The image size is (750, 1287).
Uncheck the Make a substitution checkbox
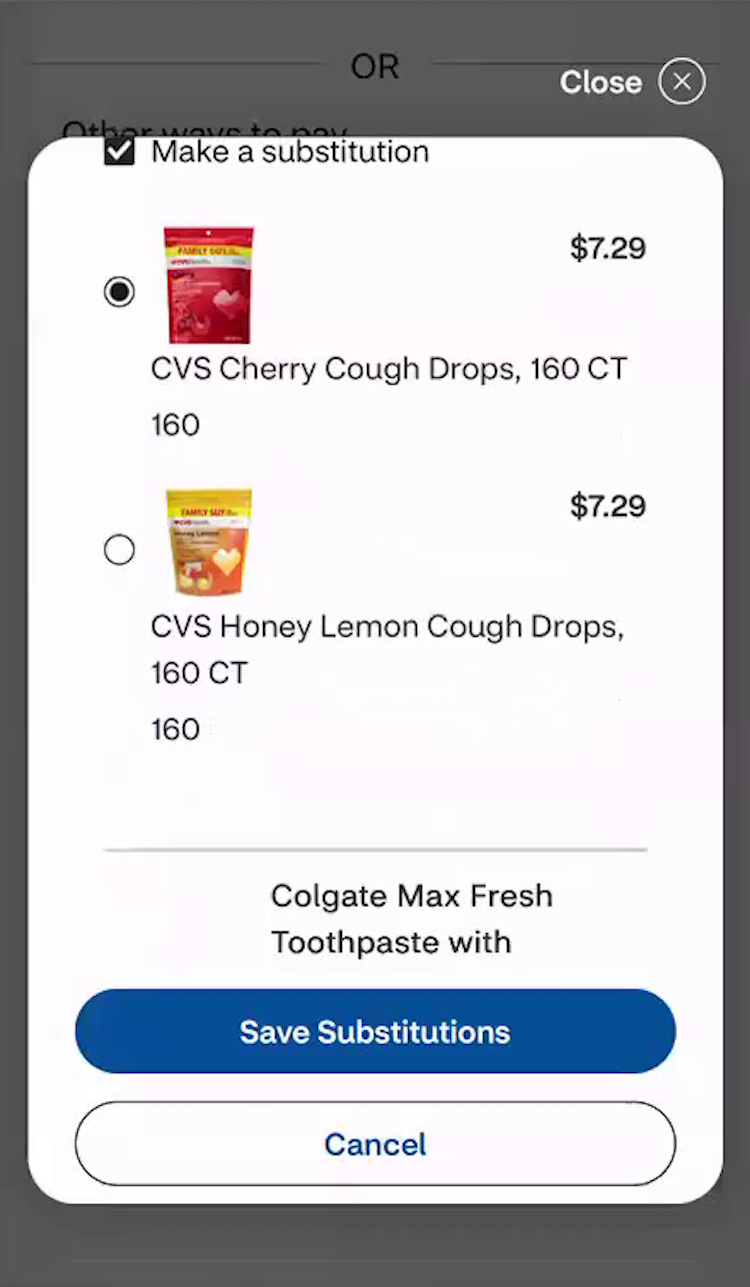pos(119,151)
